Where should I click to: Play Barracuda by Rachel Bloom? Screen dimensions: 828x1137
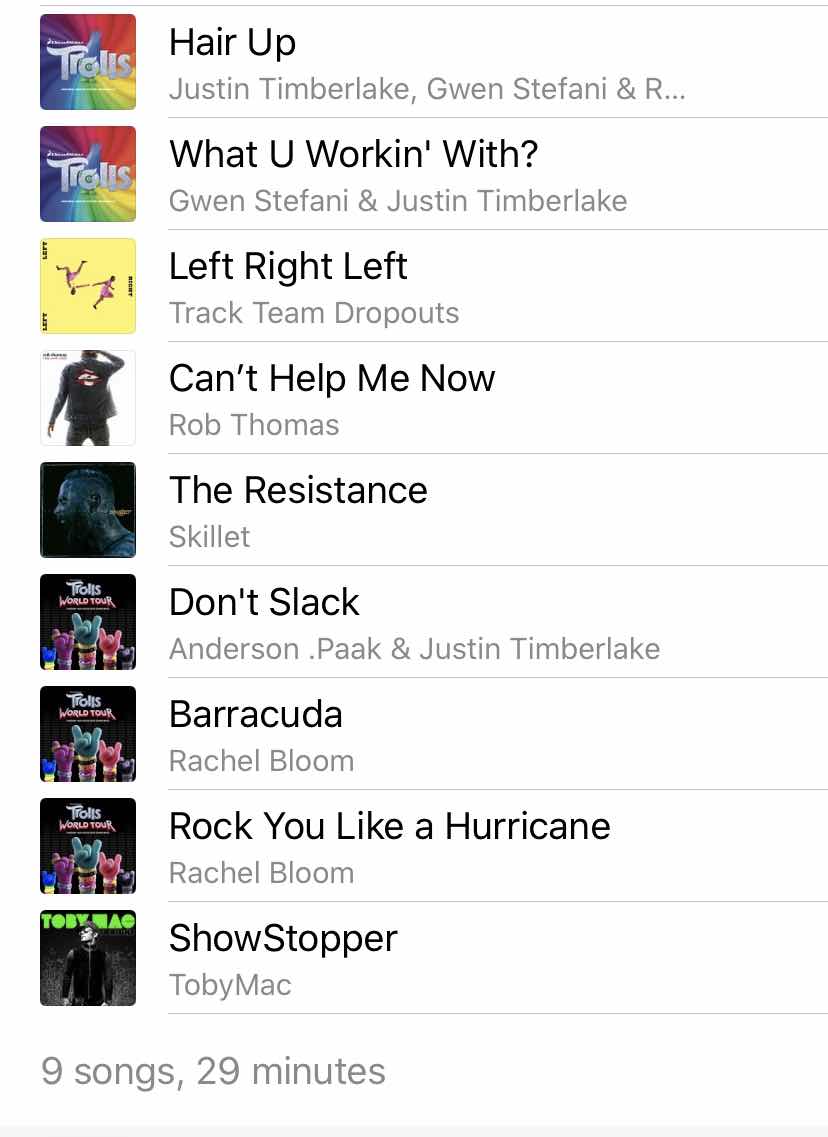tap(256, 715)
